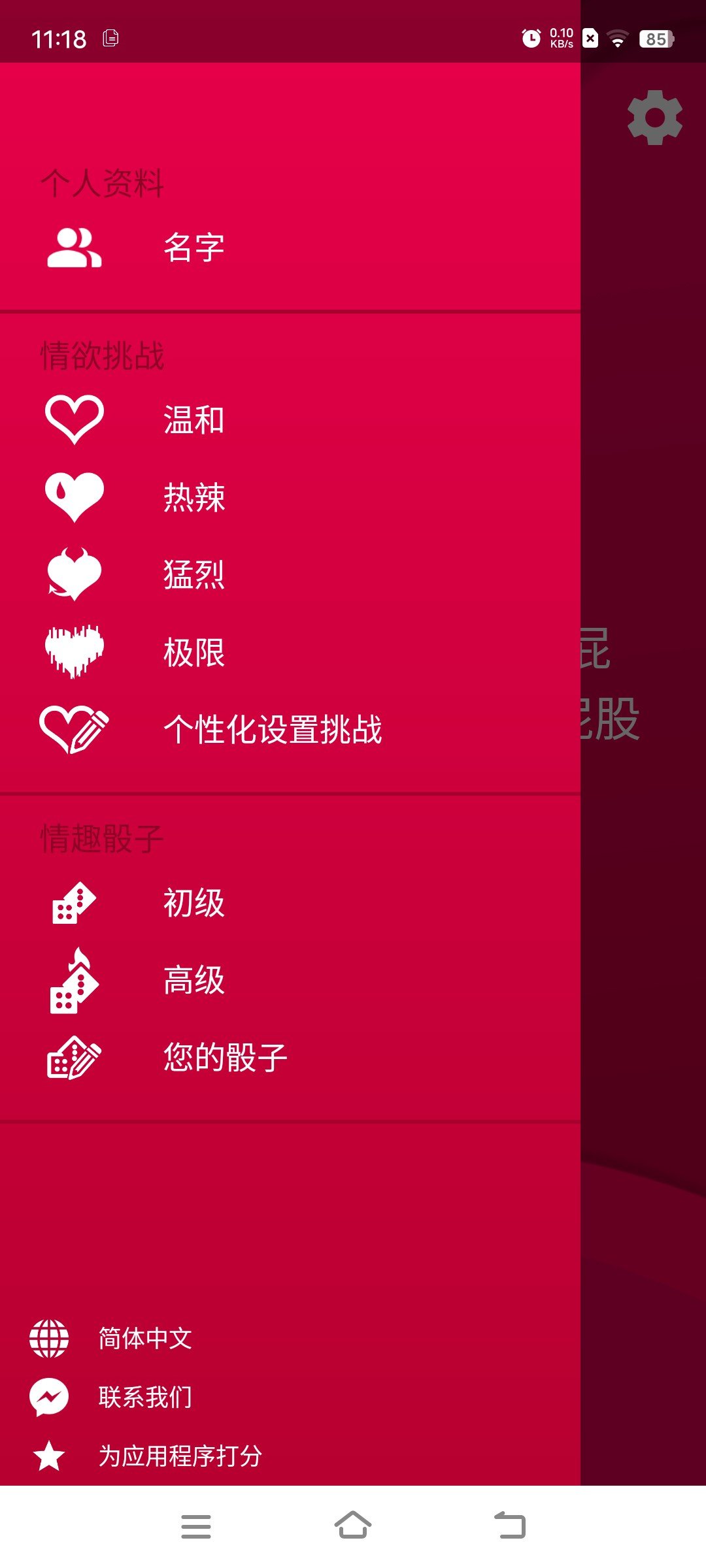Choose the 极限 challenge level
This screenshot has height=1568, width=706.
(x=193, y=653)
